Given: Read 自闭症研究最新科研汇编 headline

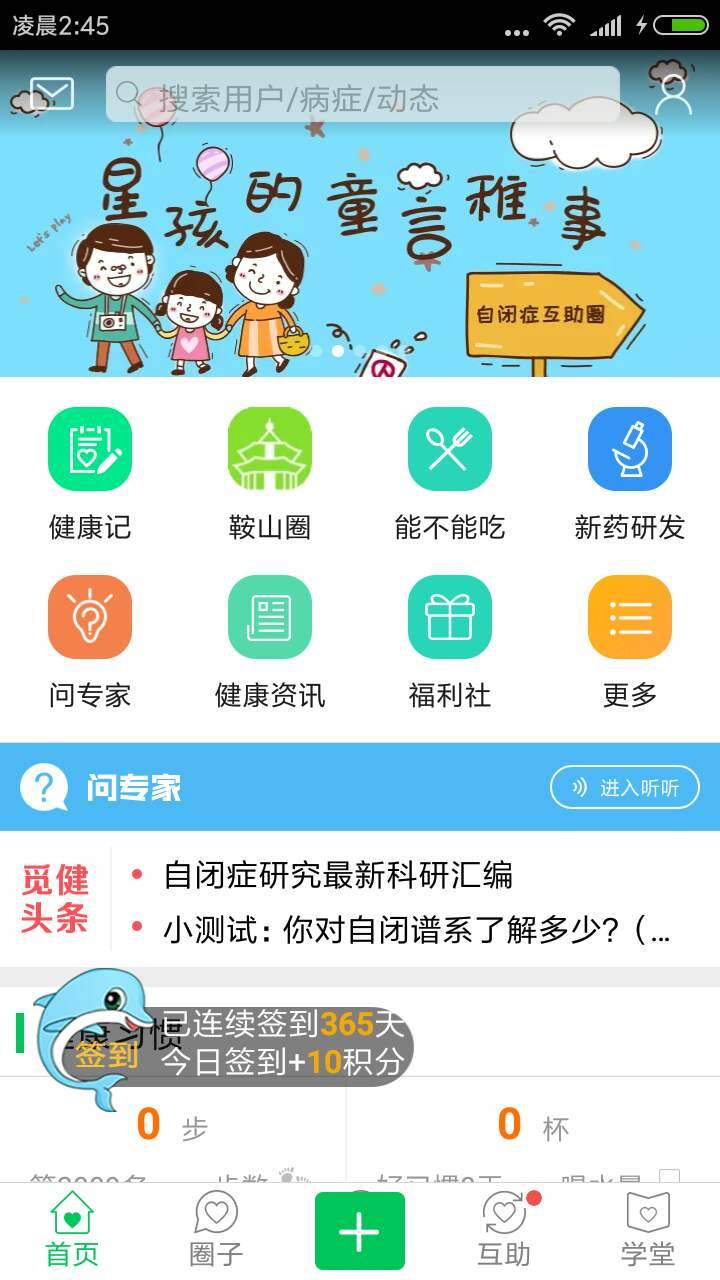Looking at the screenshot, I should coord(338,876).
